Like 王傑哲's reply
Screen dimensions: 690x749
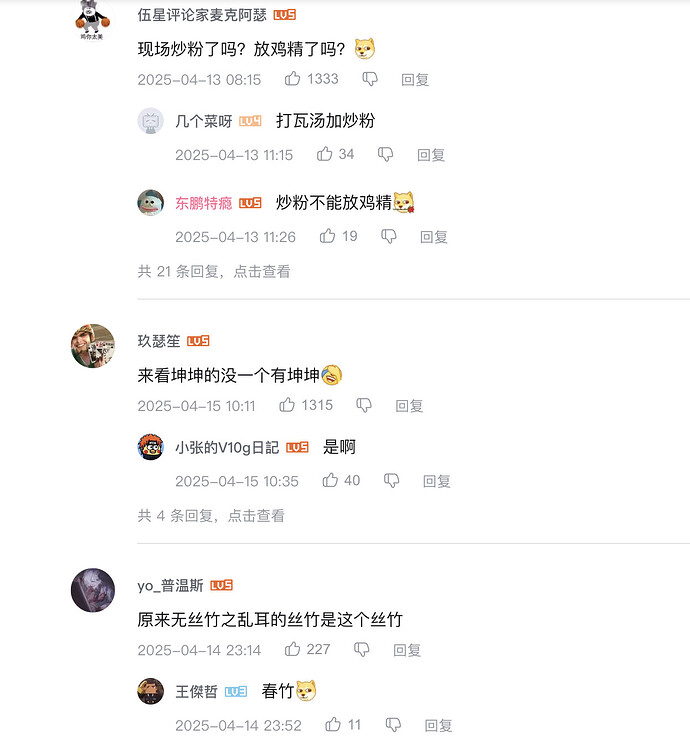(x=333, y=725)
